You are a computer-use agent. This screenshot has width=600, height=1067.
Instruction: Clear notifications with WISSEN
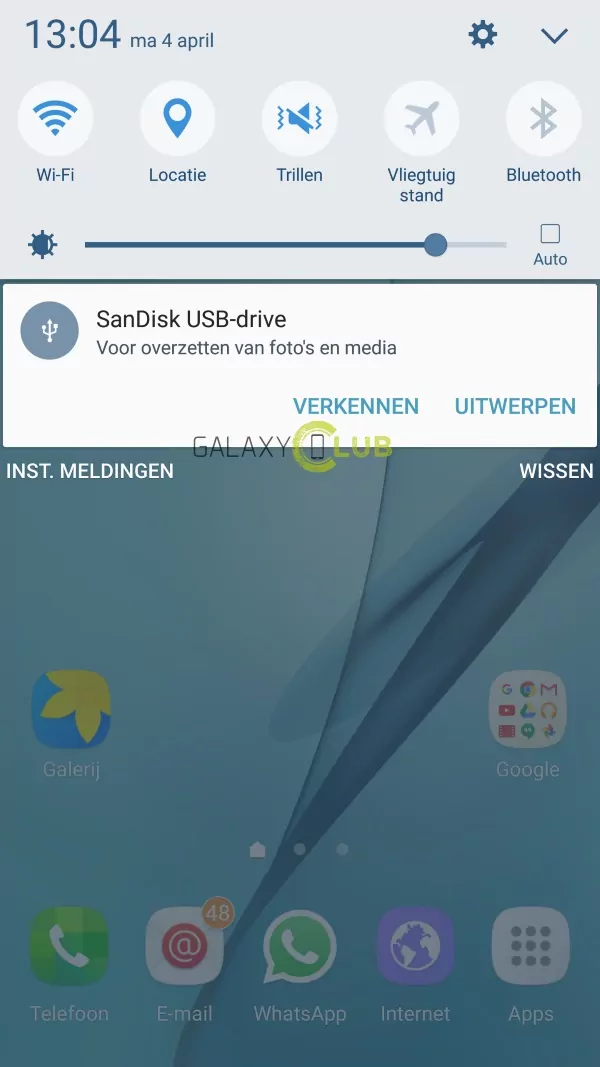tap(556, 471)
